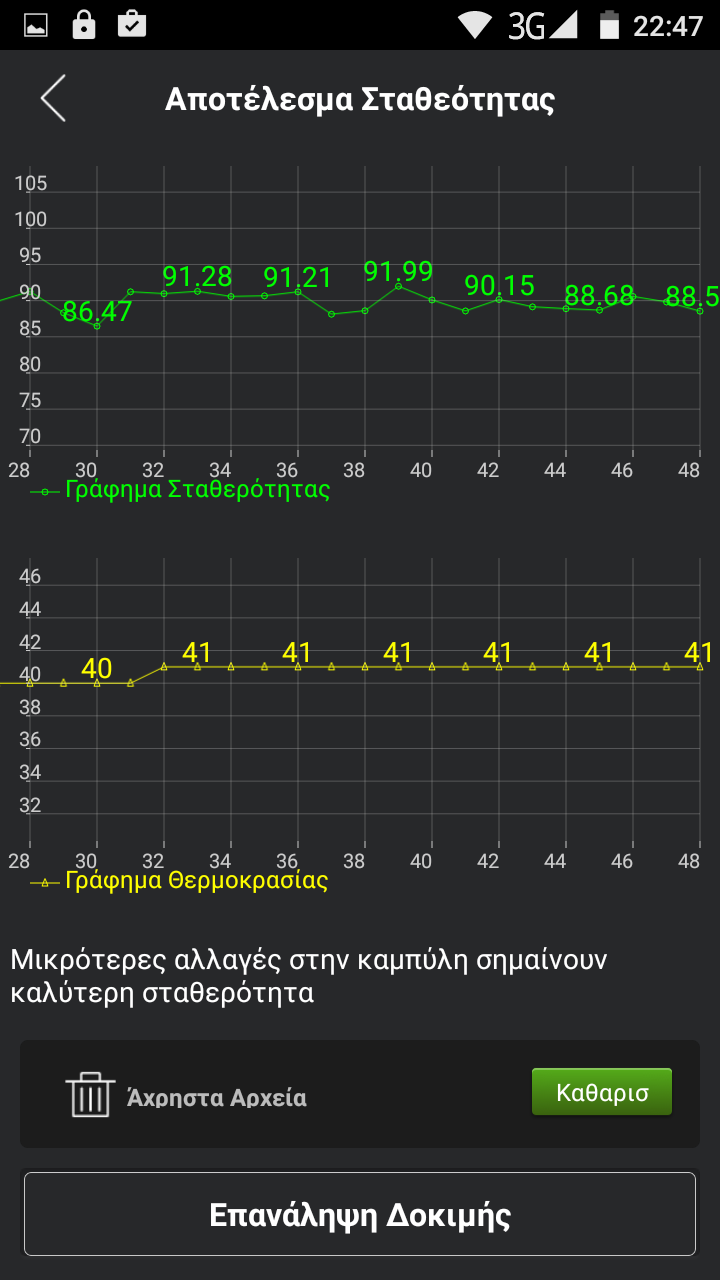Open the Άχρηστα Αρχεία row
Viewport: 720px width, 1280px height.
pos(216,1097)
